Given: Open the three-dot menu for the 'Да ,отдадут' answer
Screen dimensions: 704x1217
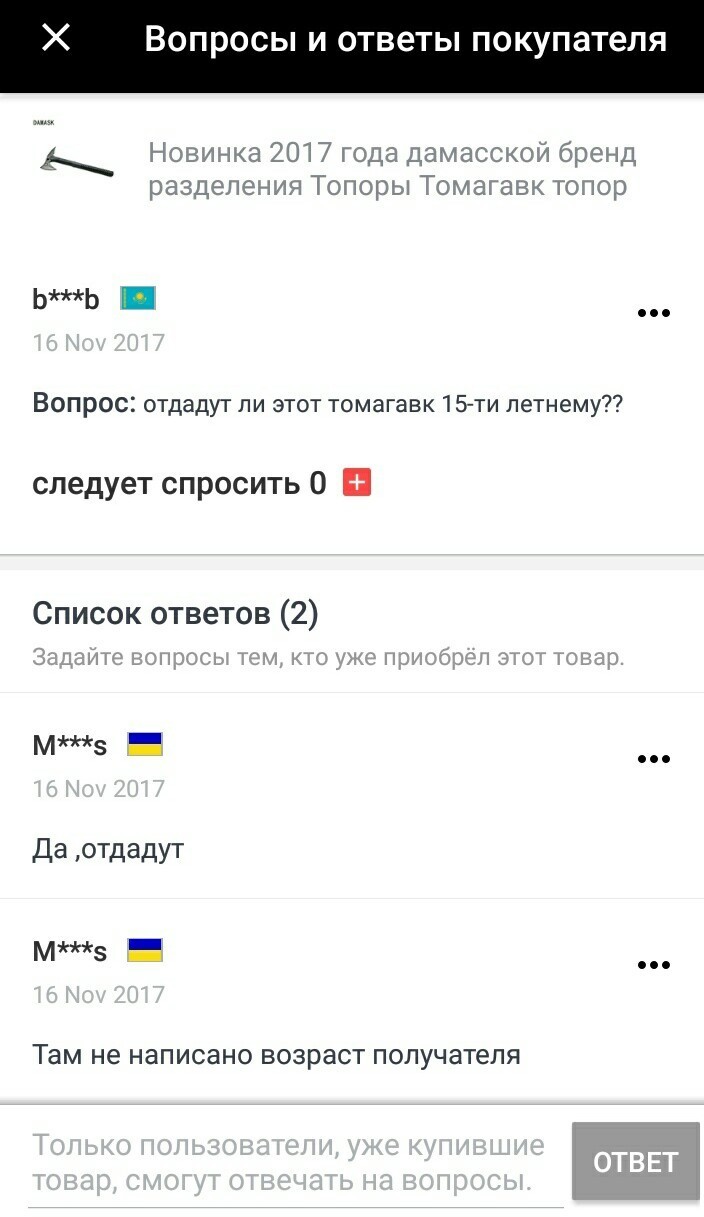Looking at the screenshot, I should tap(653, 759).
